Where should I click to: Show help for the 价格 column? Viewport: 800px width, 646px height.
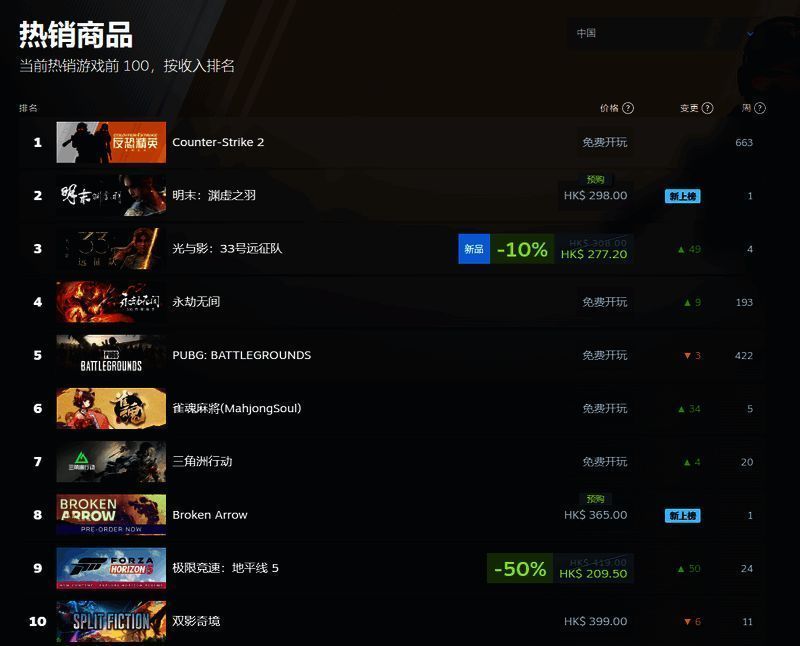point(628,108)
